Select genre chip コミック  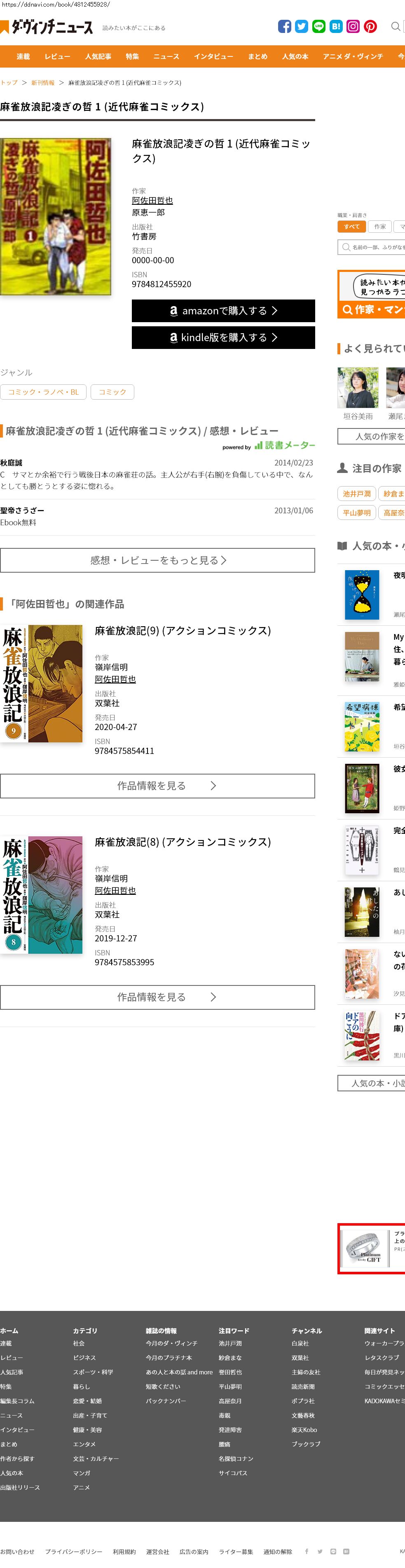tap(112, 392)
